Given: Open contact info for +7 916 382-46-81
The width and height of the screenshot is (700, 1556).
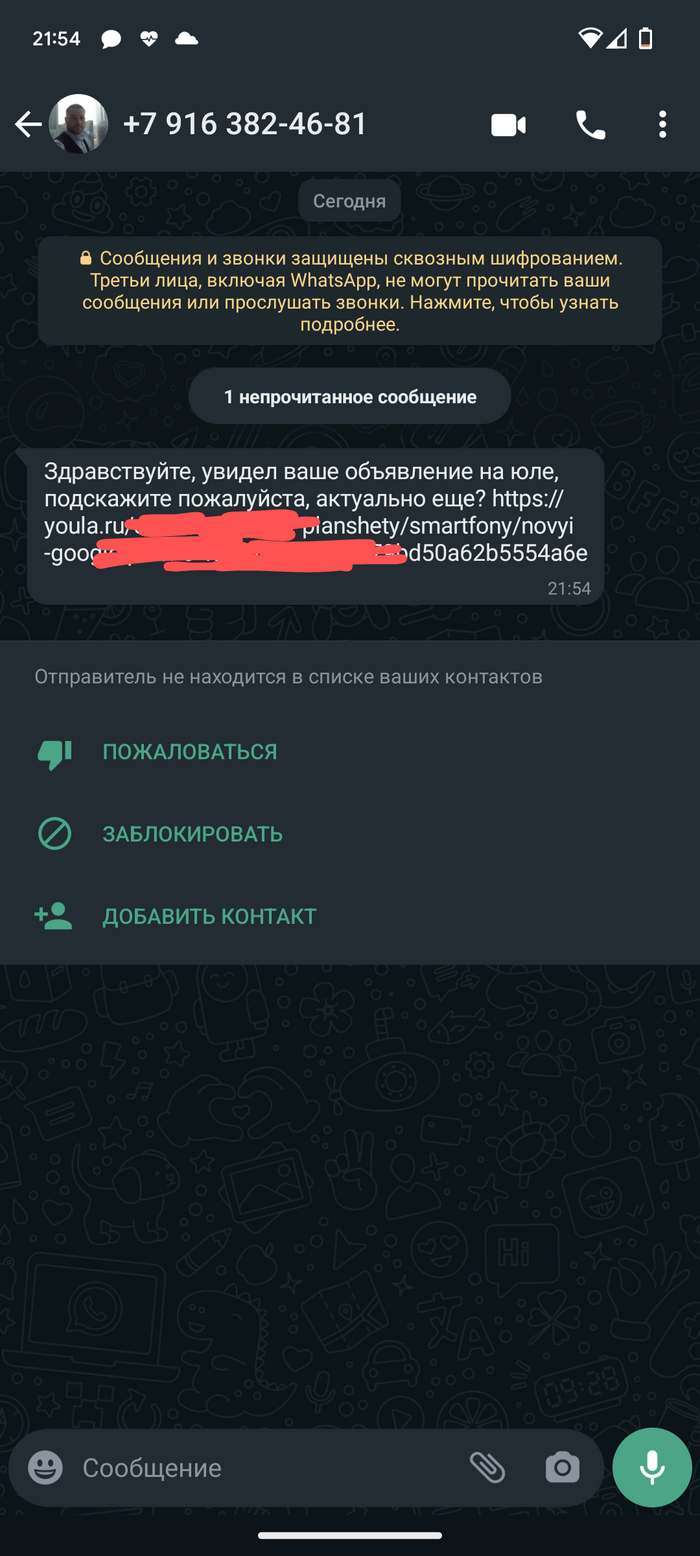Looking at the screenshot, I should pyautogui.click(x=245, y=124).
